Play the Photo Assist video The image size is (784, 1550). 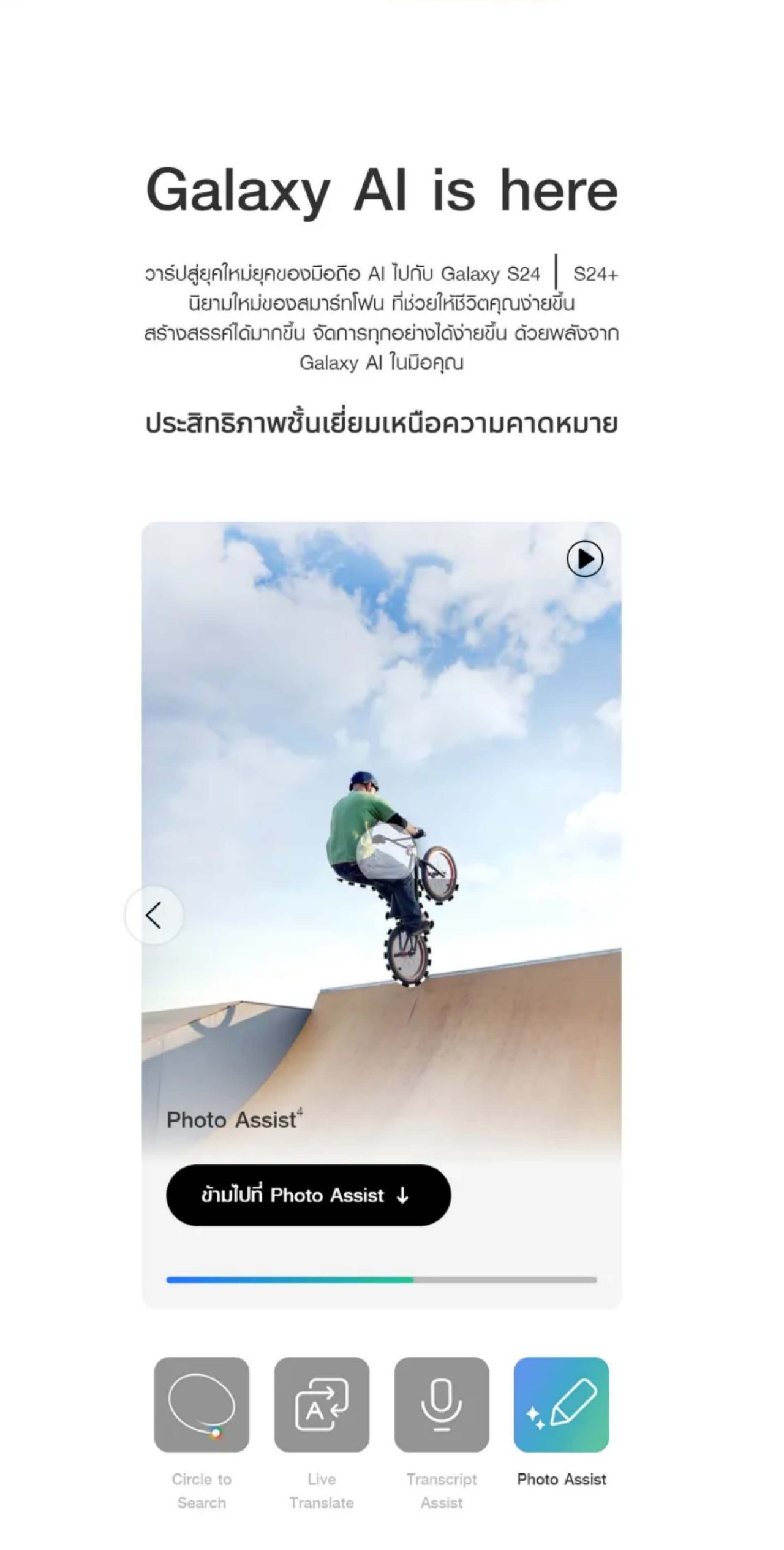pos(584,558)
